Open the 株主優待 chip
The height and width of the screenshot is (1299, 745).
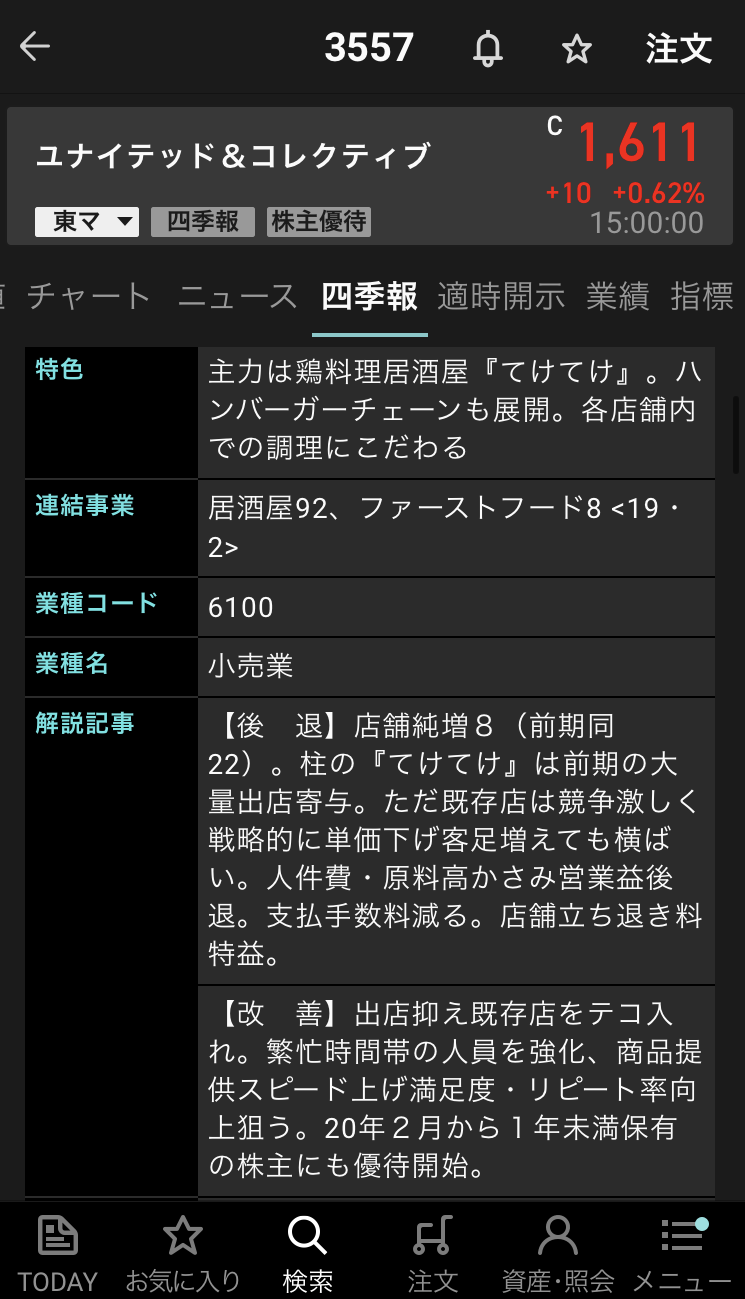(x=319, y=222)
